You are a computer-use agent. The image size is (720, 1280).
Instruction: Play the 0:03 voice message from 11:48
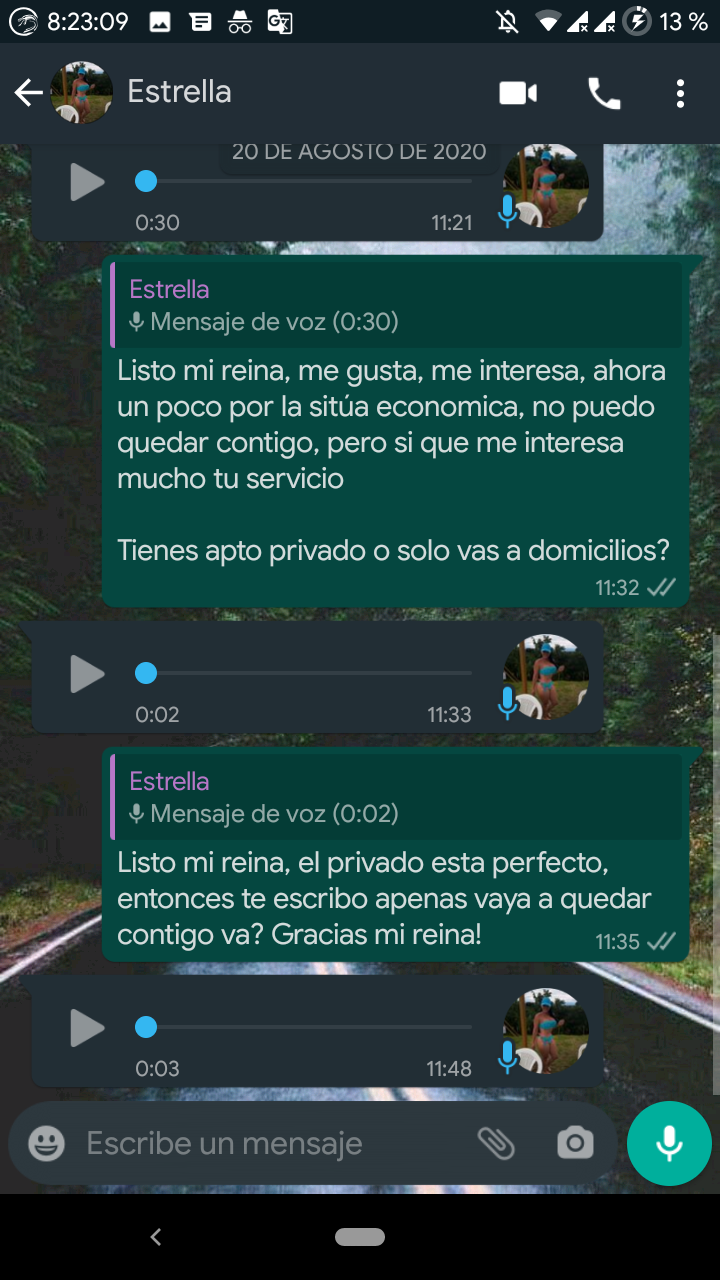click(x=87, y=1028)
